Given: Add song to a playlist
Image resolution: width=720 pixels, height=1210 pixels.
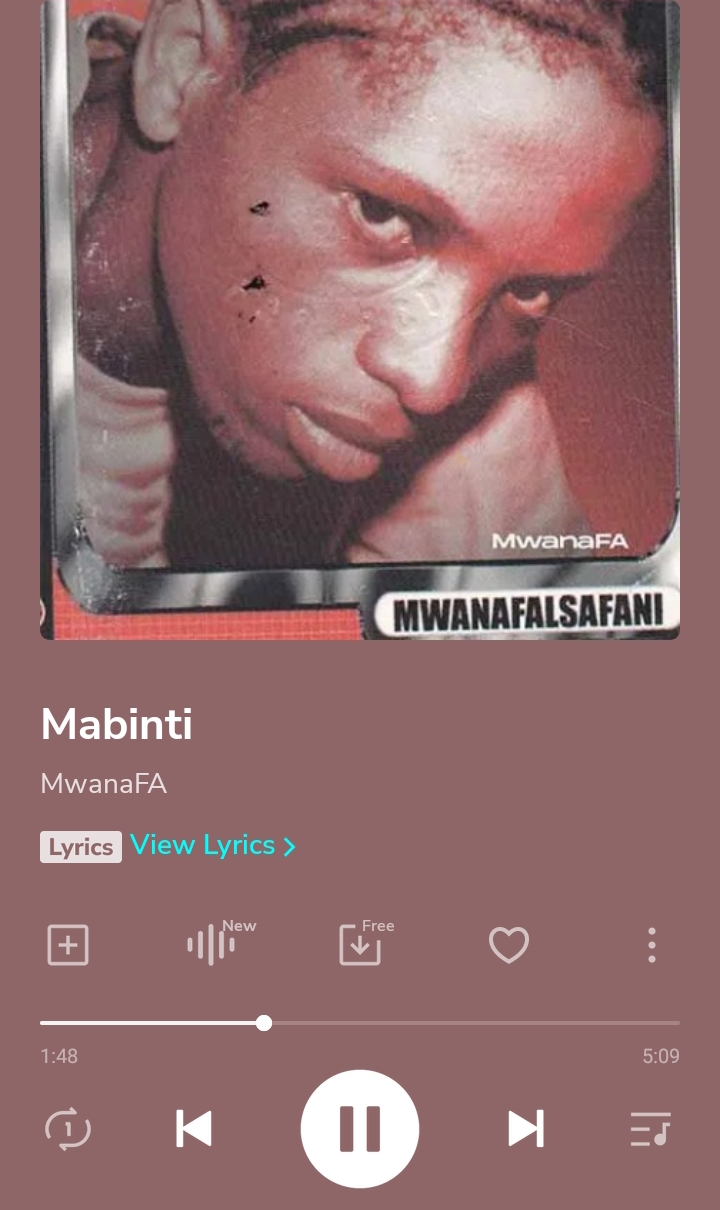Looking at the screenshot, I should (x=68, y=945).
